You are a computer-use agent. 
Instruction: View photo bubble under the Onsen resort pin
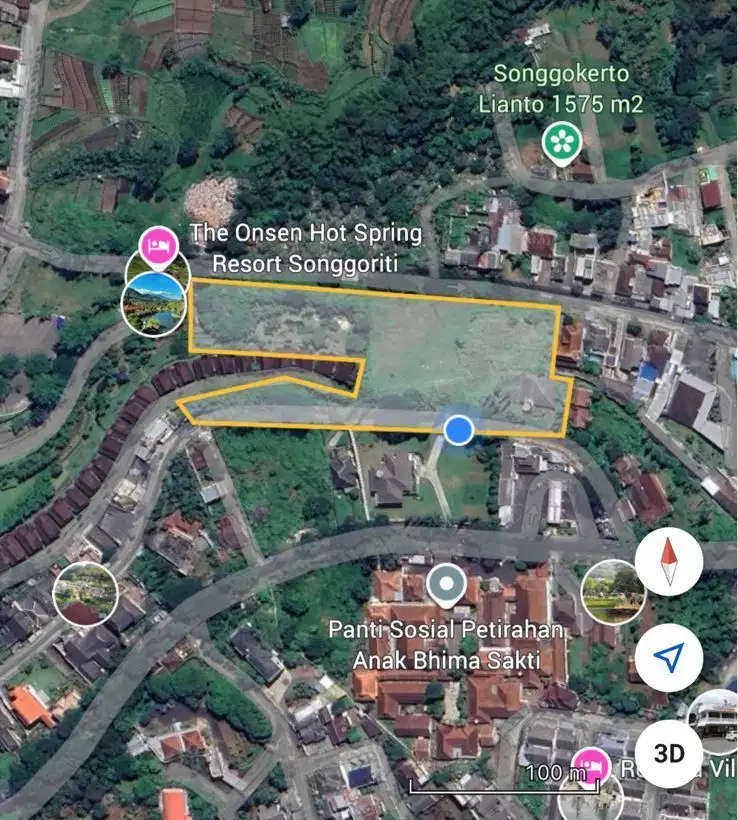tap(153, 299)
